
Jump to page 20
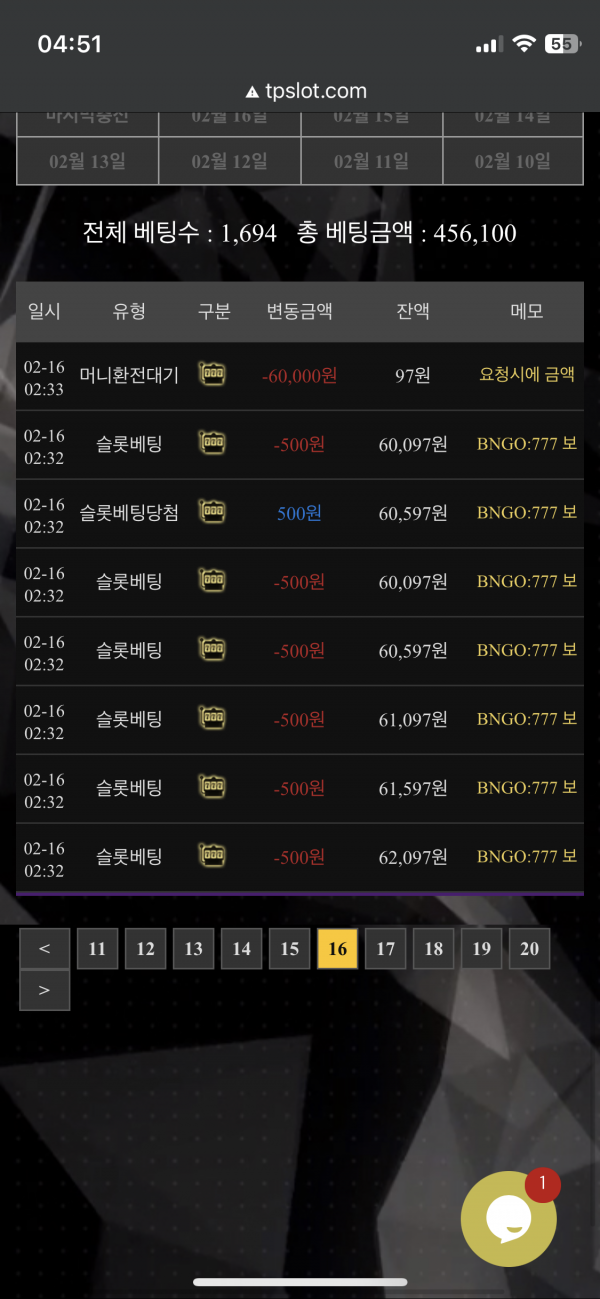click(529, 949)
